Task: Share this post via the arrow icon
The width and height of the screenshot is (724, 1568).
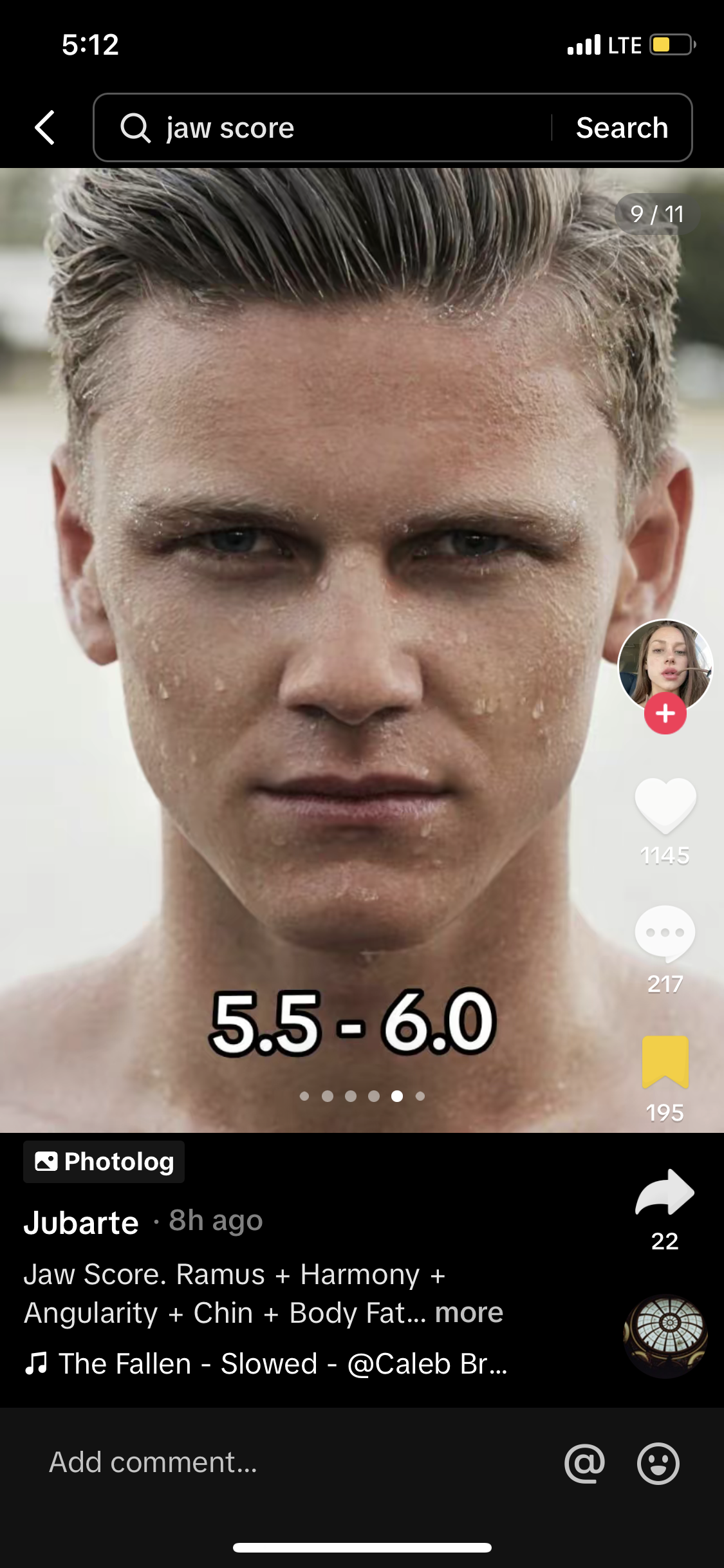Action: coord(665,1191)
